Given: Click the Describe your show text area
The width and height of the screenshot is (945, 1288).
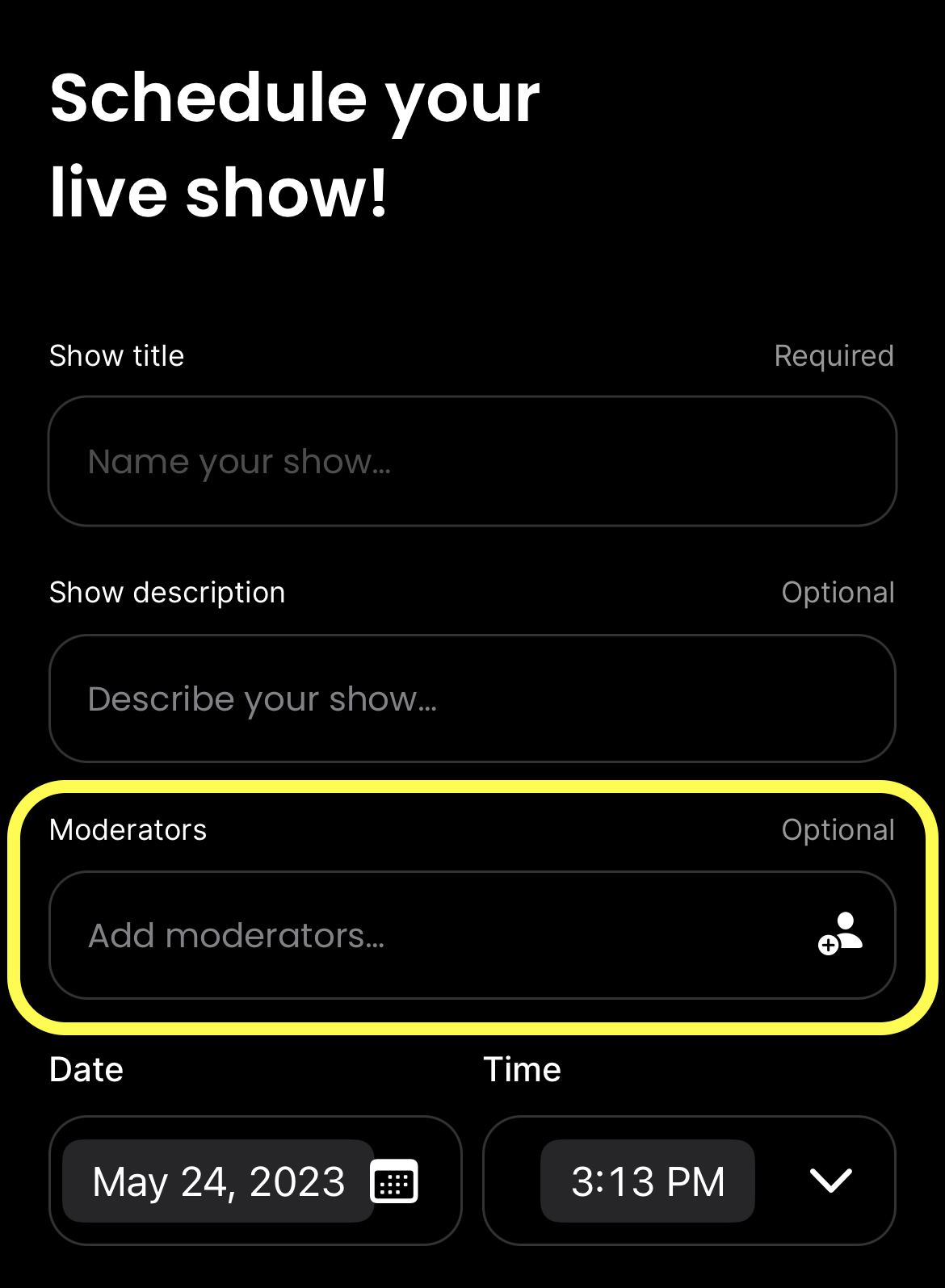Looking at the screenshot, I should (x=472, y=698).
